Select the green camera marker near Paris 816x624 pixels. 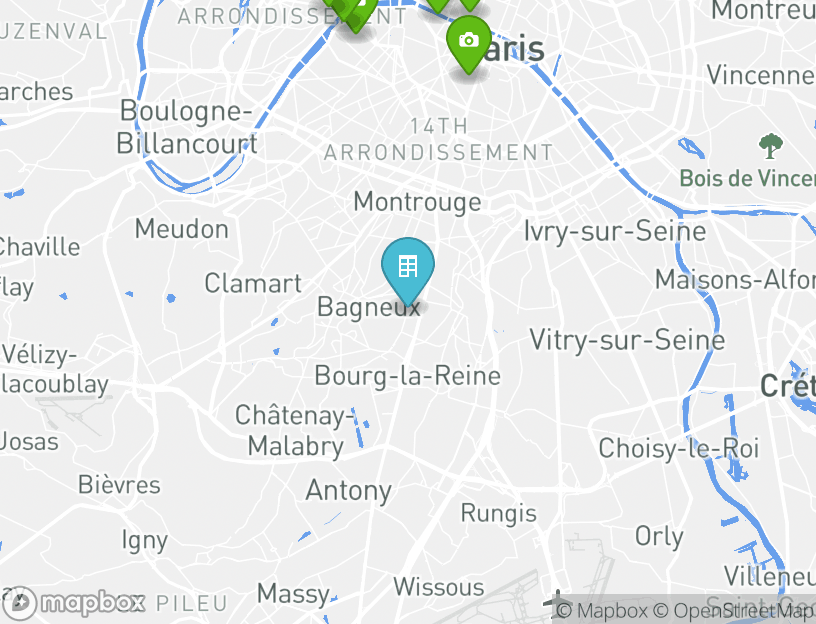[468, 42]
